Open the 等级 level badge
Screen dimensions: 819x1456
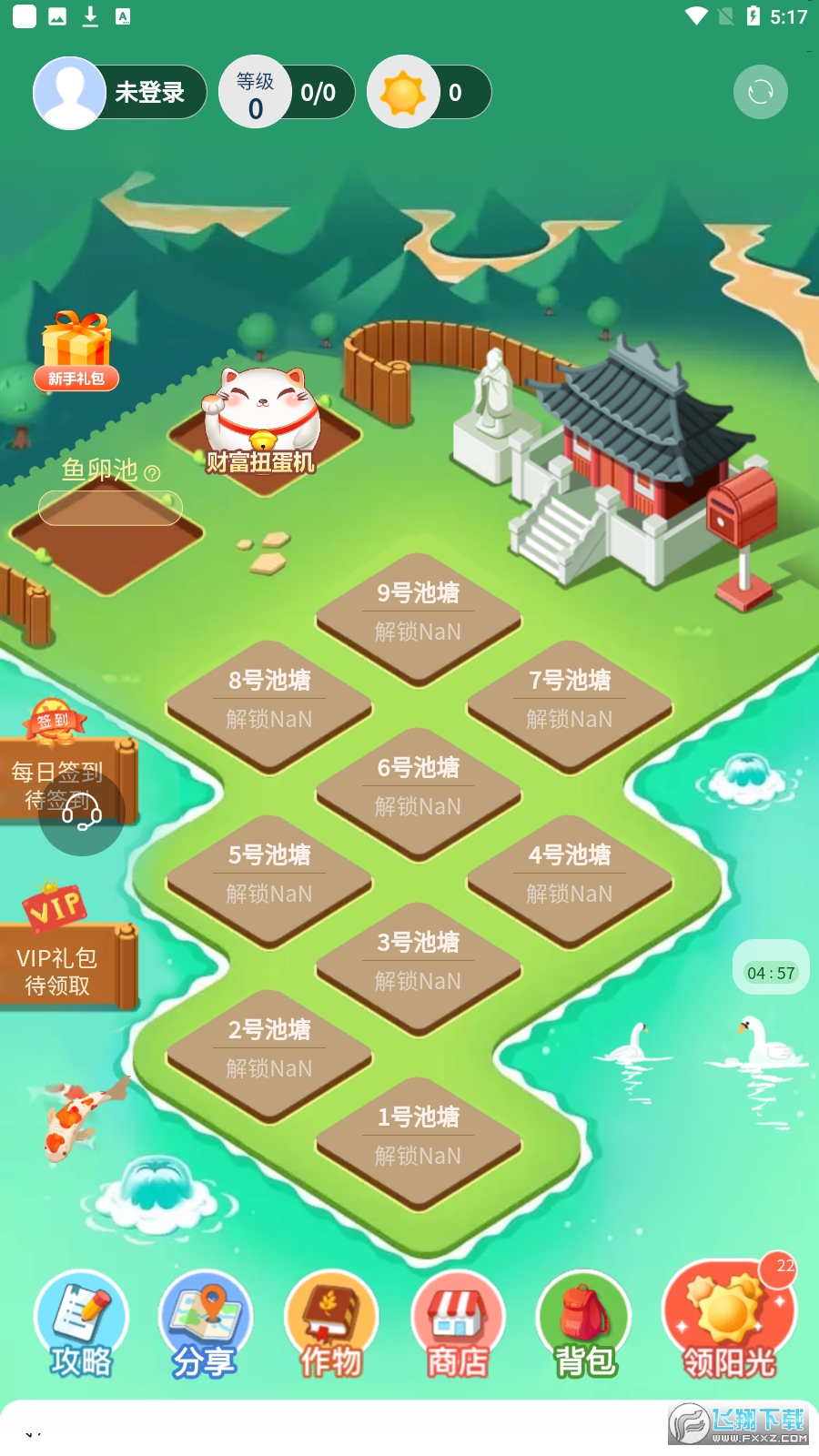pos(256,93)
